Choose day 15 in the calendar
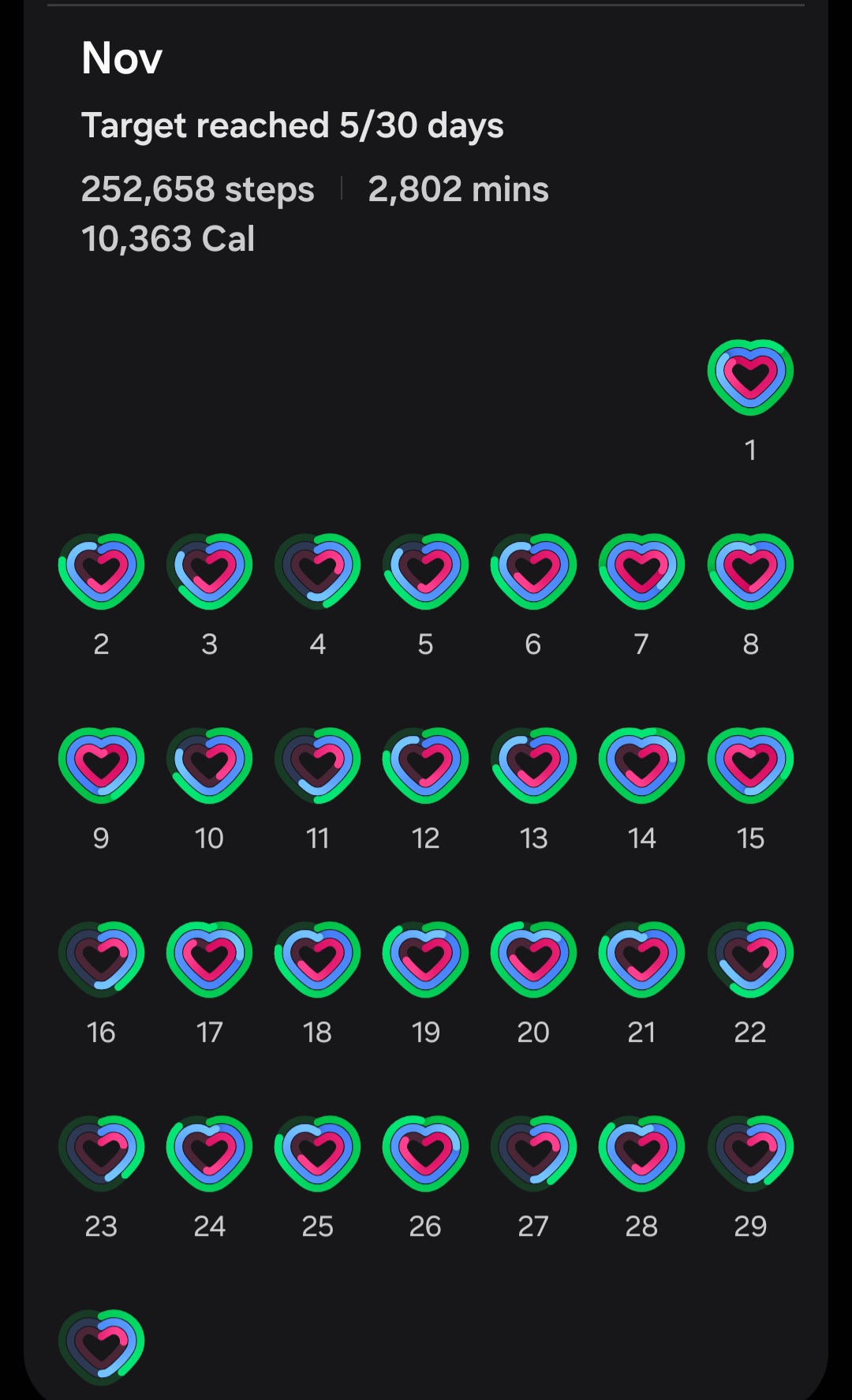This screenshot has width=852, height=1400. 750,765
